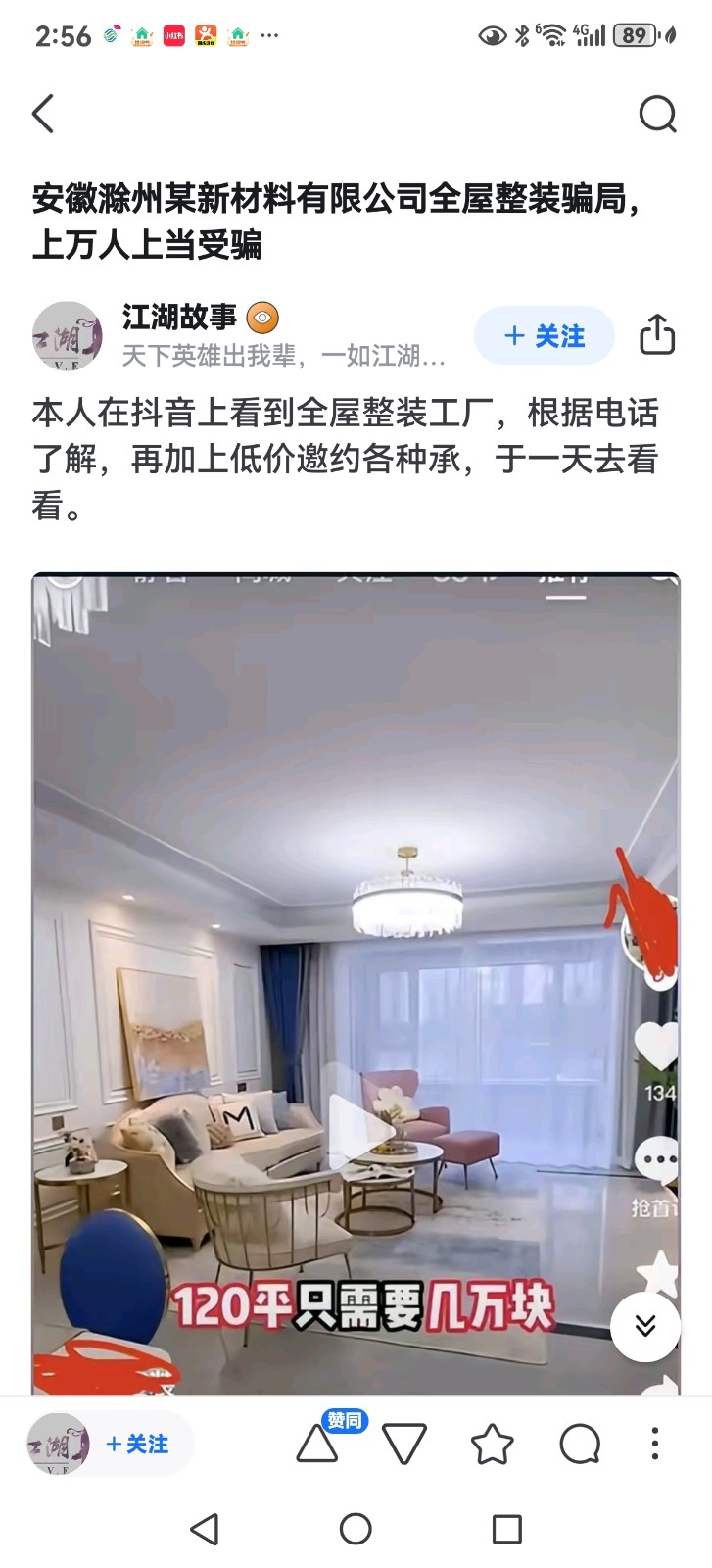Open recent apps with the square button
Image resolution: width=712 pixels, height=1568 pixels.
[x=506, y=1529]
